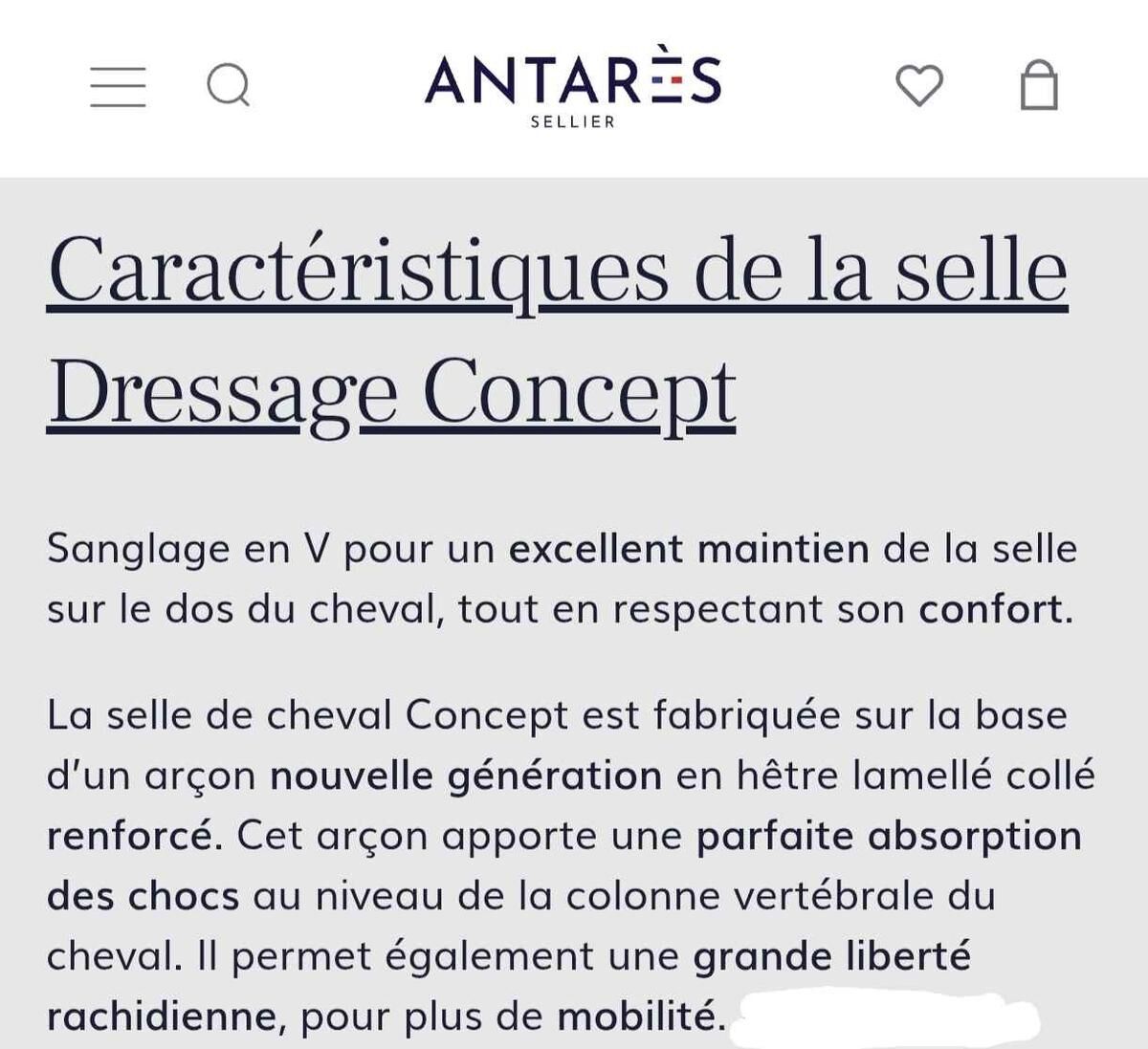
Task: Tap the search magnifier icon
Action: (229, 86)
